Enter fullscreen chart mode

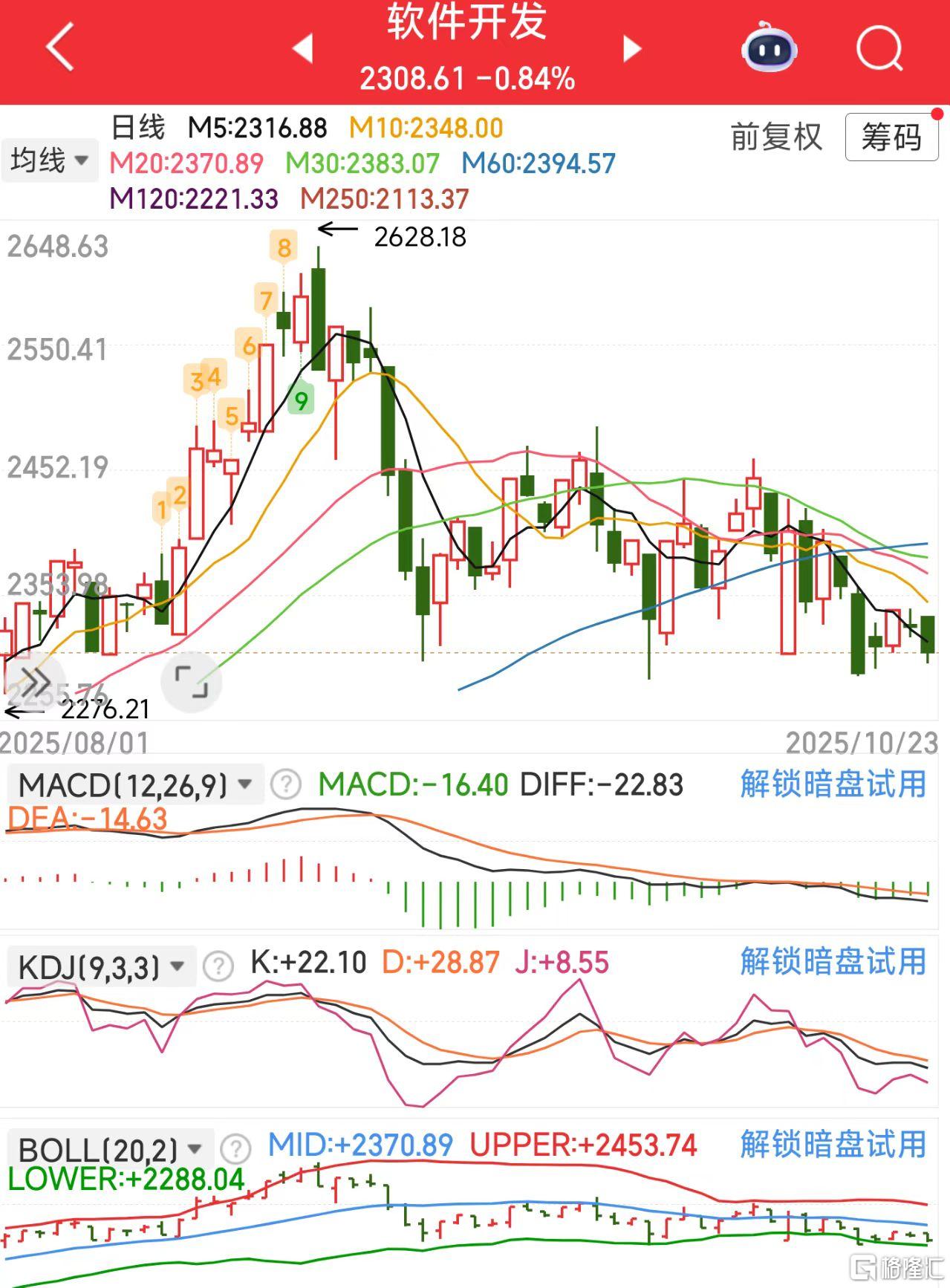point(191,681)
